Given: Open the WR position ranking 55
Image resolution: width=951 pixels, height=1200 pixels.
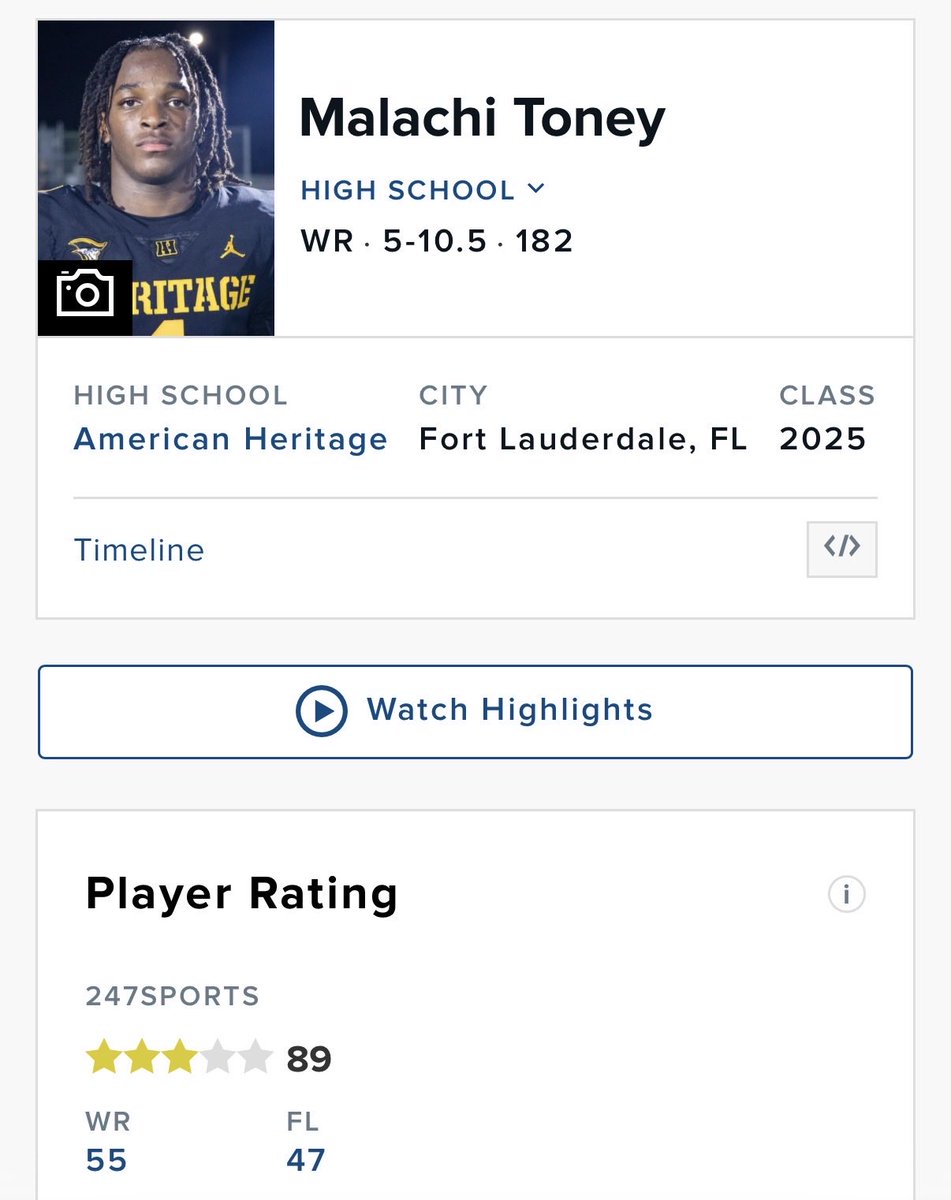Looking at the screenshot, I should [106, 1160].
